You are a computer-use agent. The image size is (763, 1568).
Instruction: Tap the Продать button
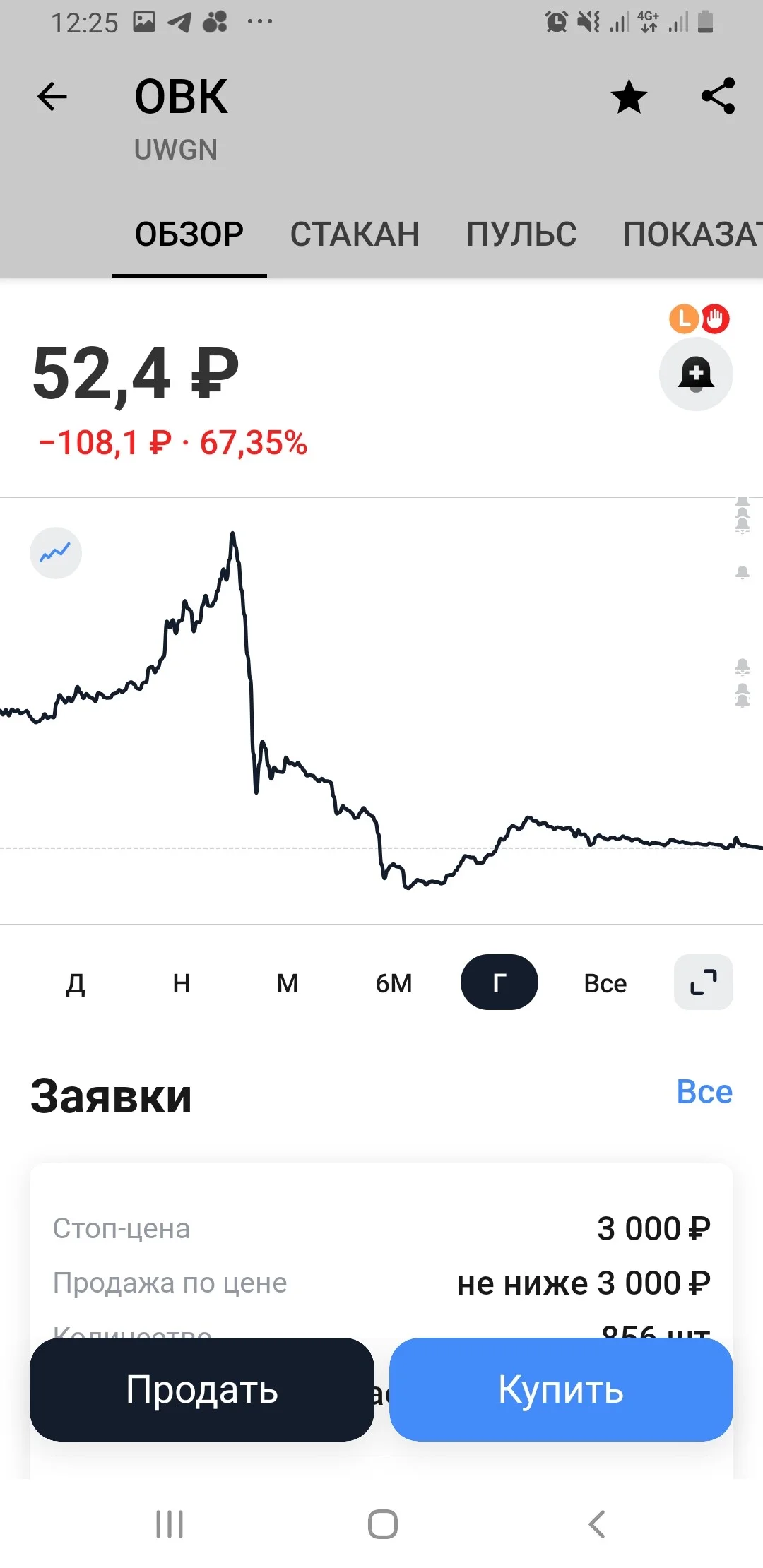coord(202,1389)
